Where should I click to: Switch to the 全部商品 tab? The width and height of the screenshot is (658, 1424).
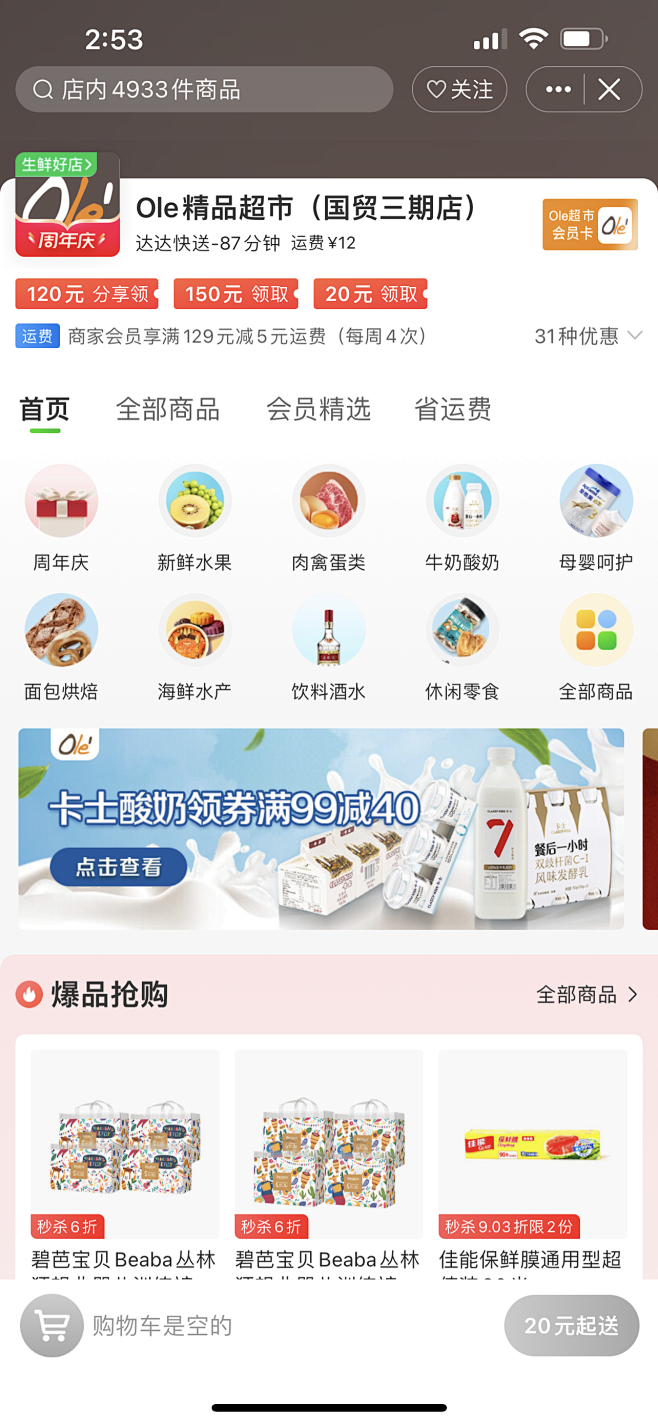tap(167, 409)
